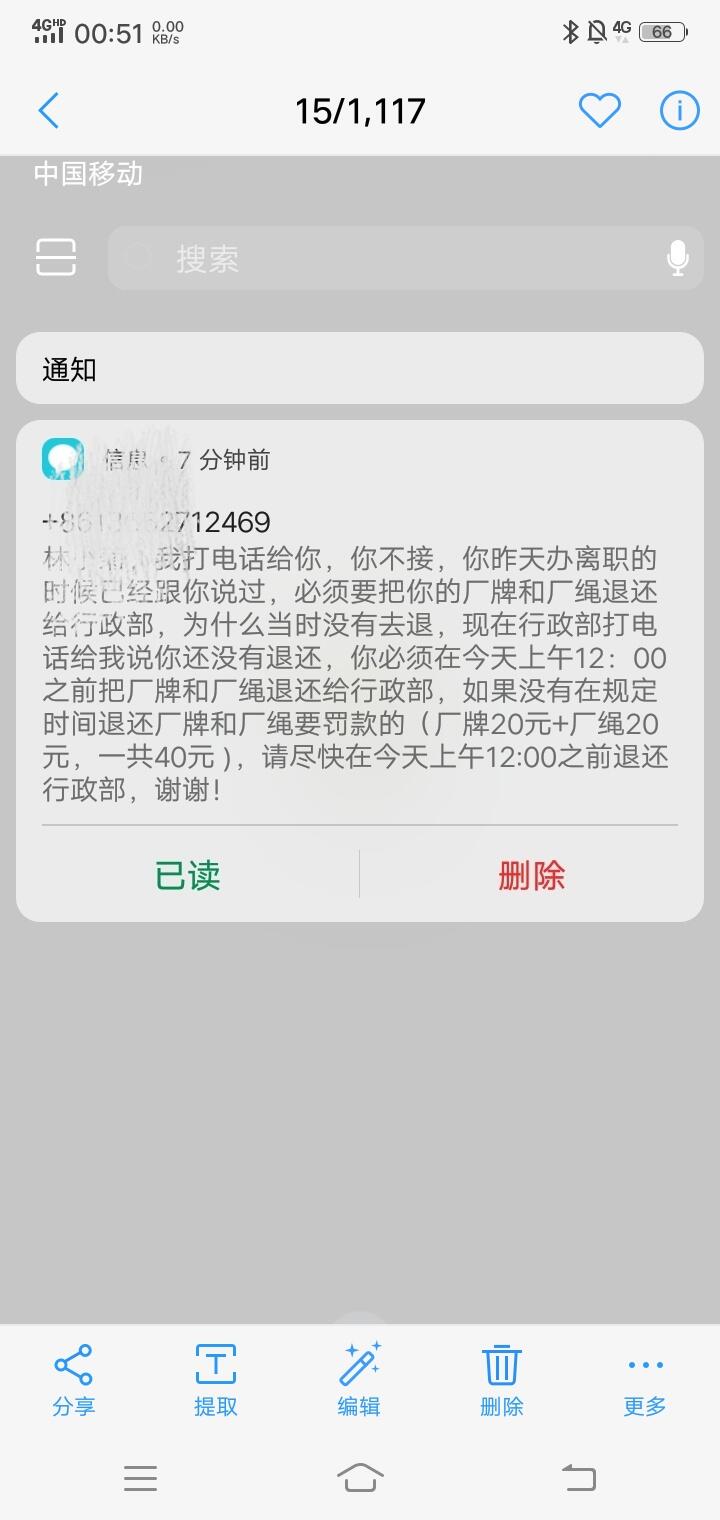Open 更多 for more options
This screenshot has height=1520, width=720.
(645, 1379)
